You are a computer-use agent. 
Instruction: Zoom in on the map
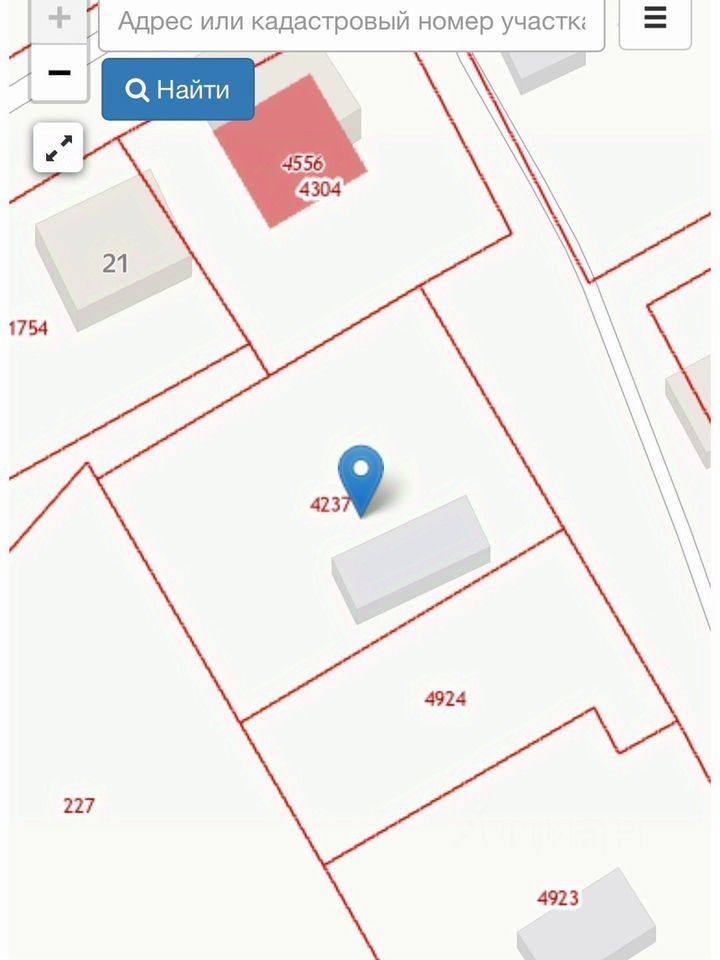(59, 19)
